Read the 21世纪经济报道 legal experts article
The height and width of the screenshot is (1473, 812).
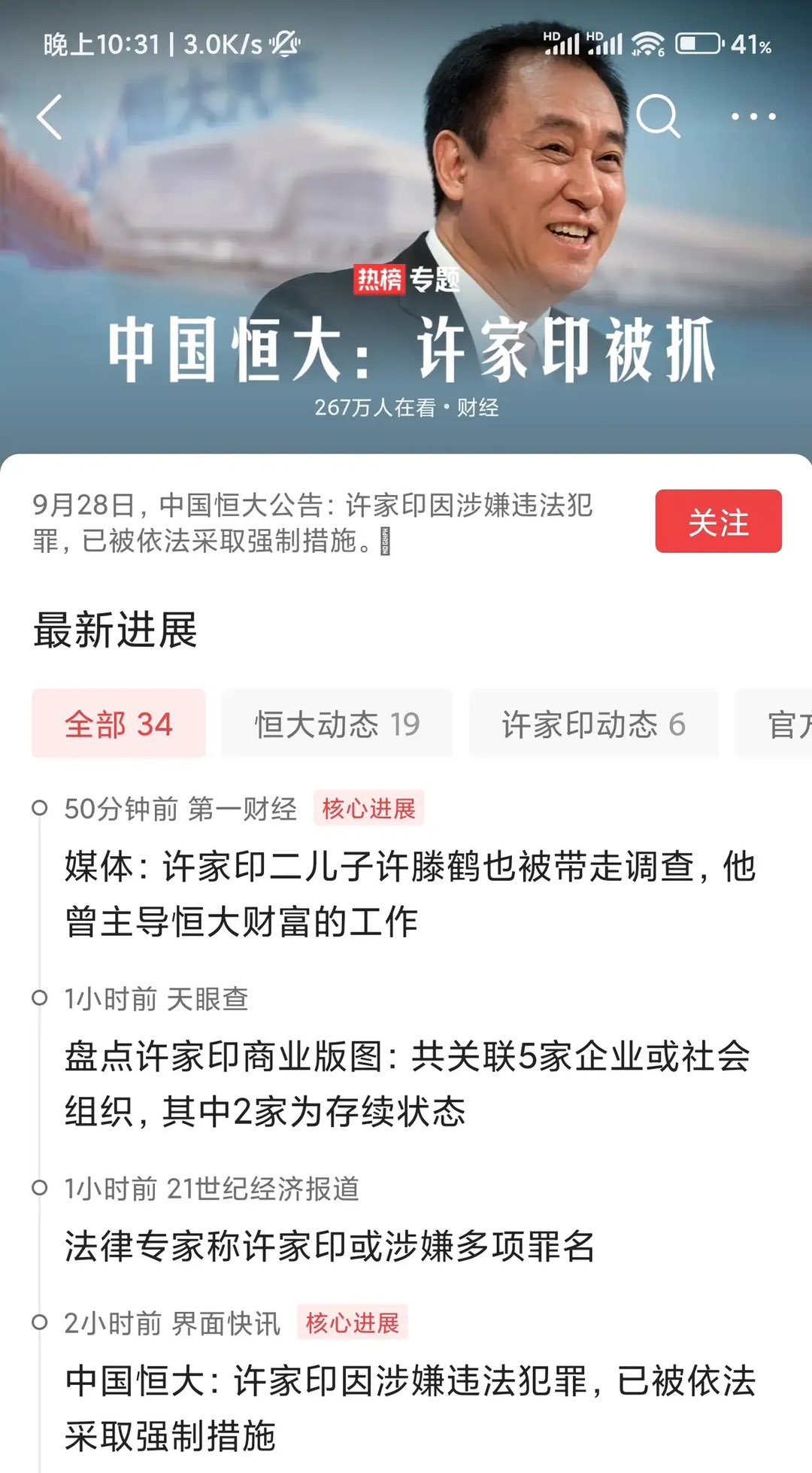(329, 1246)
